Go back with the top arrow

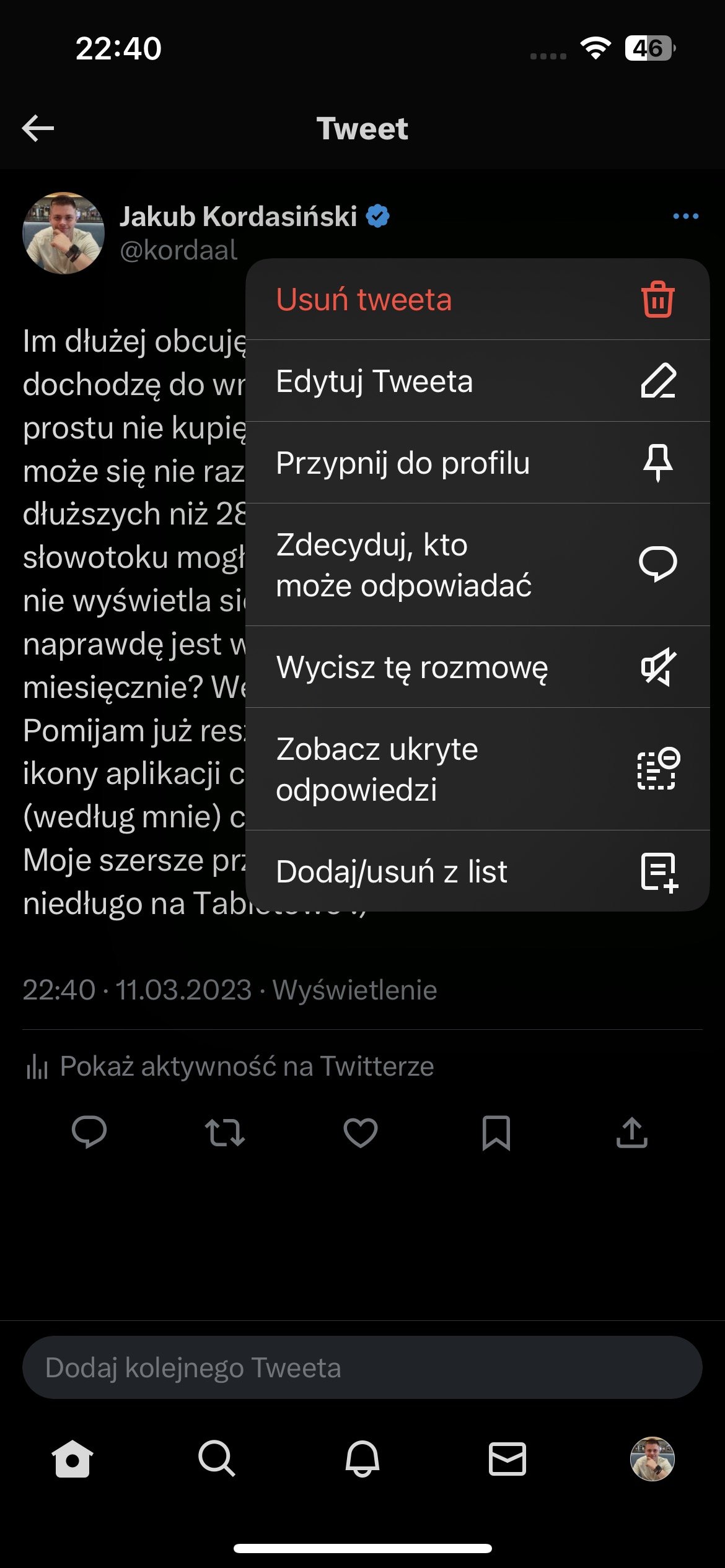point(38,129)
